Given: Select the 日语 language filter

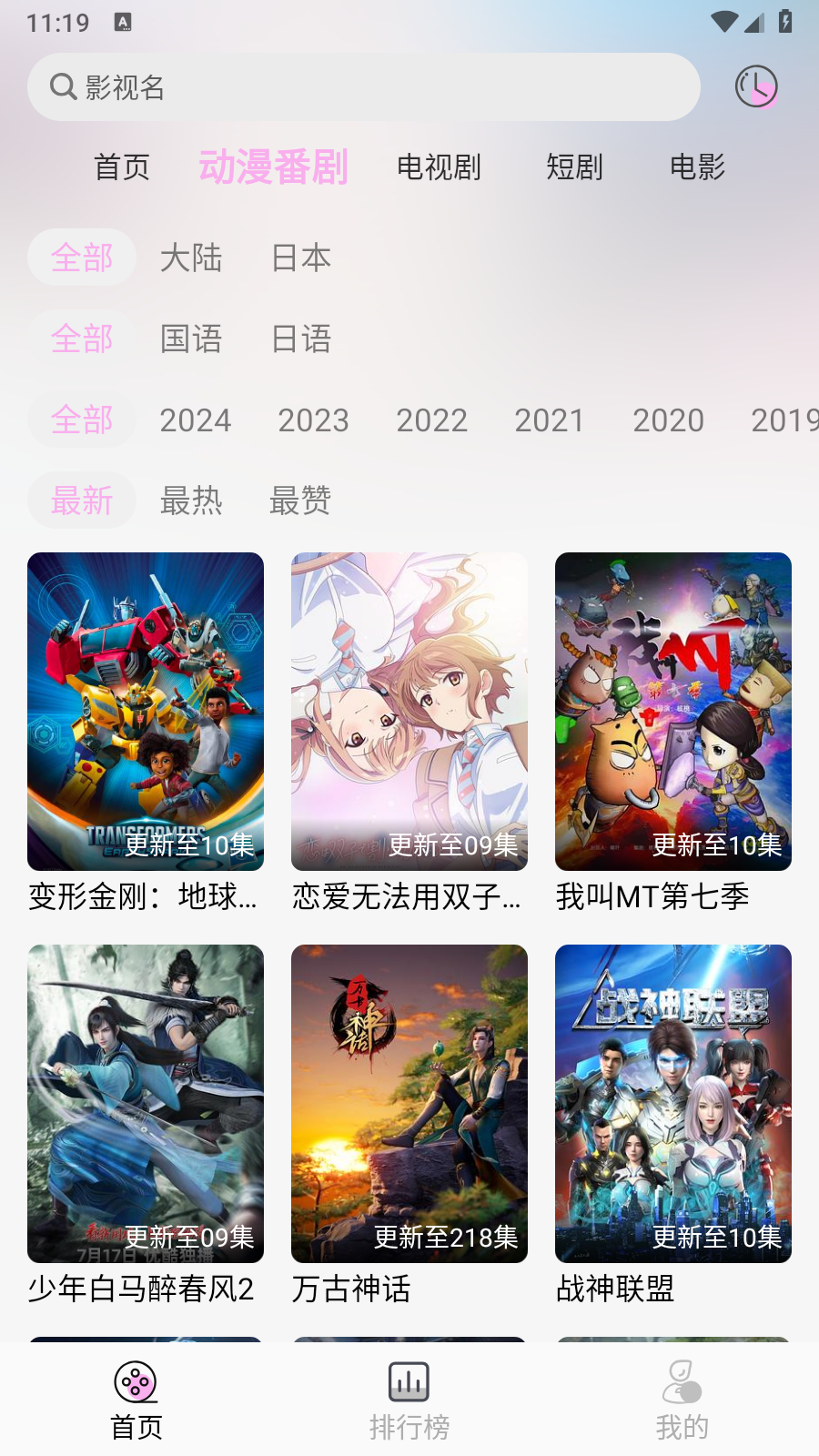Looking at the screenshot, I should (x=301, y=339).
